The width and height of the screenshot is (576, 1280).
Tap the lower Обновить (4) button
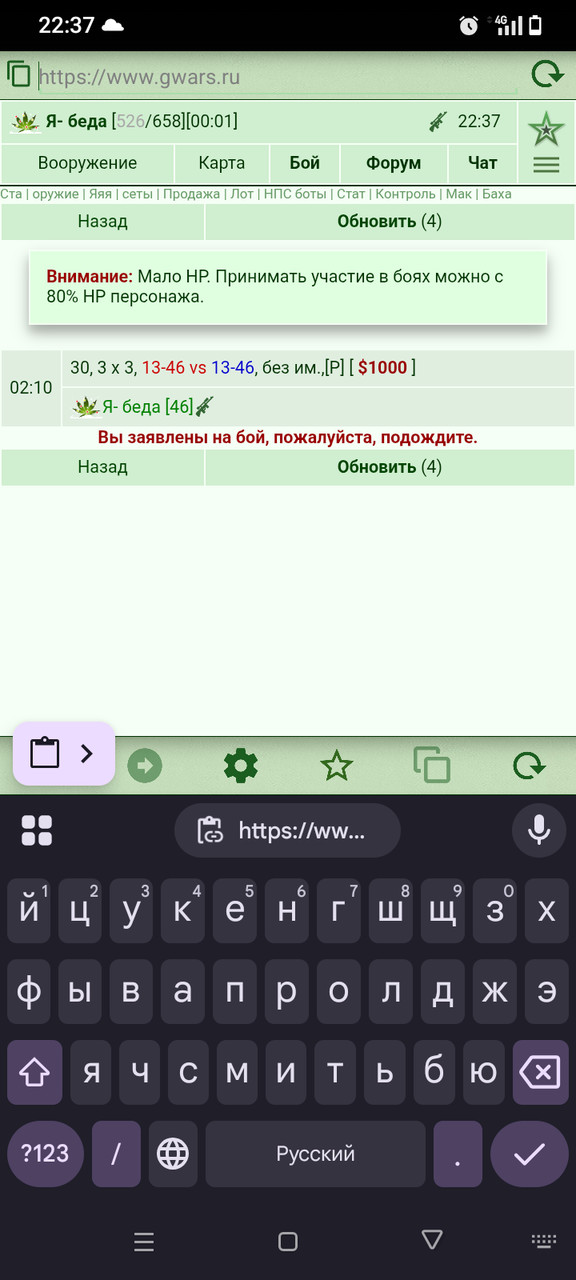pyautogui.click(x=390, y=467)
